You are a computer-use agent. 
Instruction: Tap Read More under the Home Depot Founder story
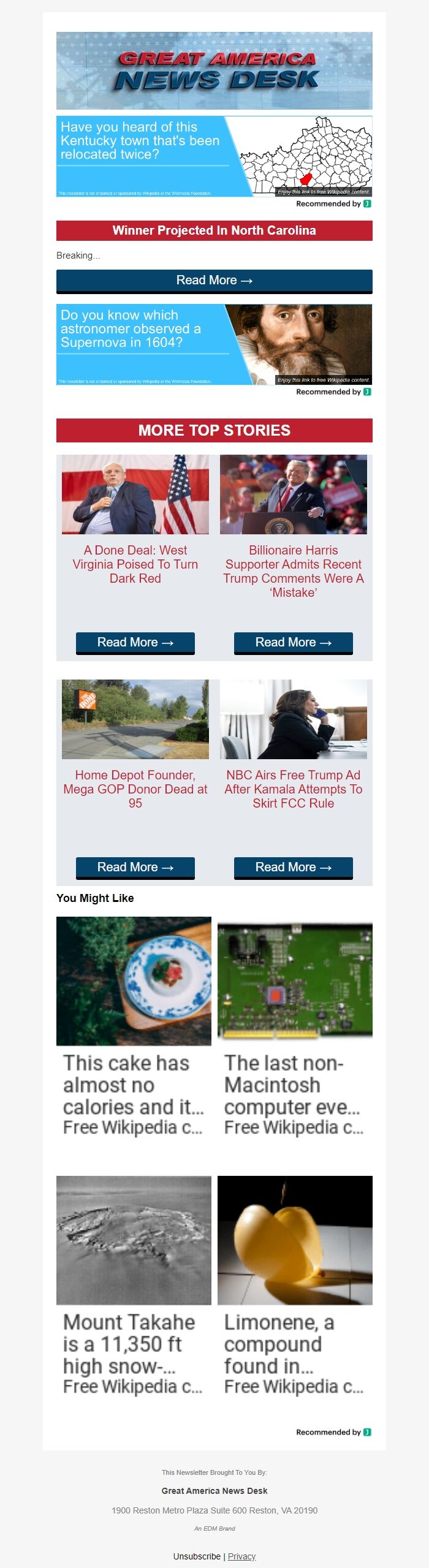(x=135, y=867)
